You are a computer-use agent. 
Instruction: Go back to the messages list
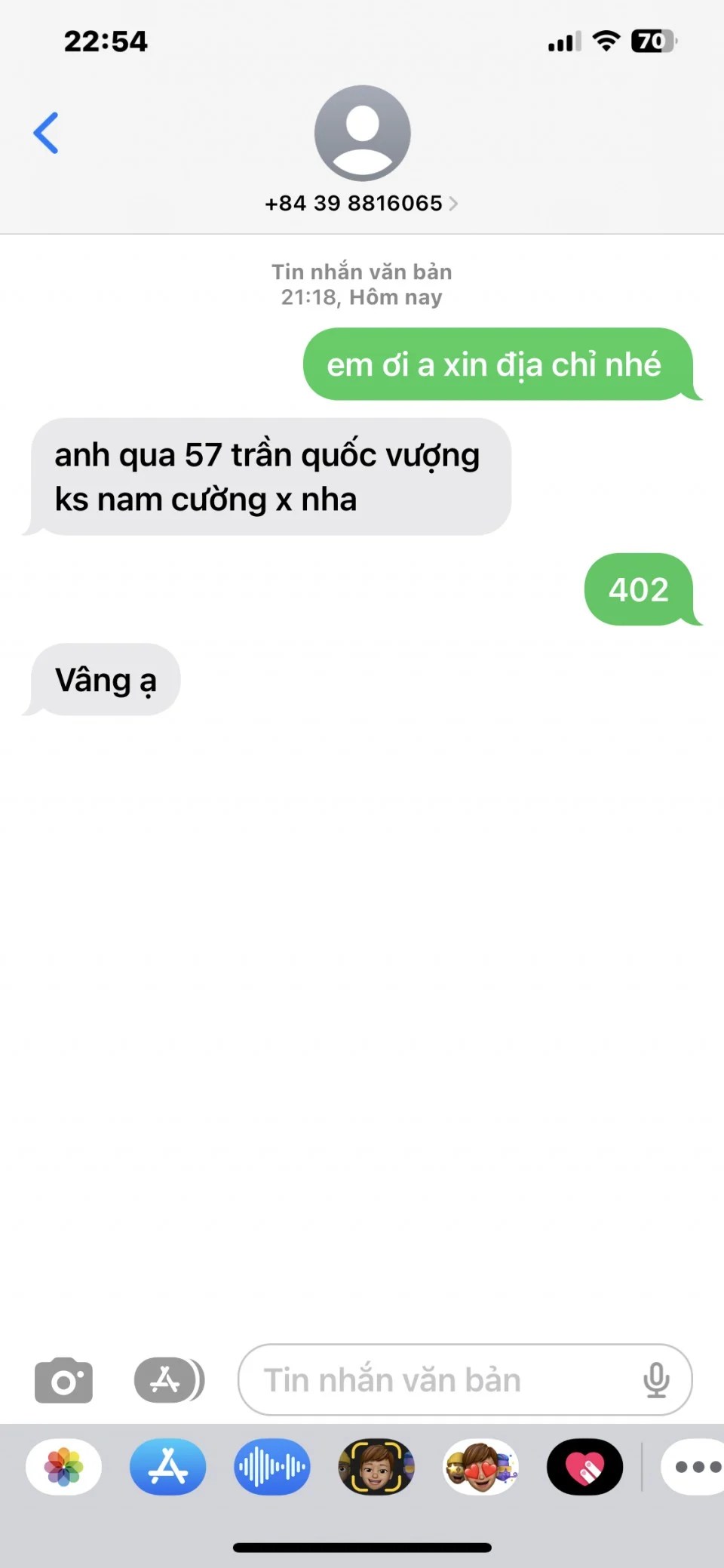coord(46,134)
